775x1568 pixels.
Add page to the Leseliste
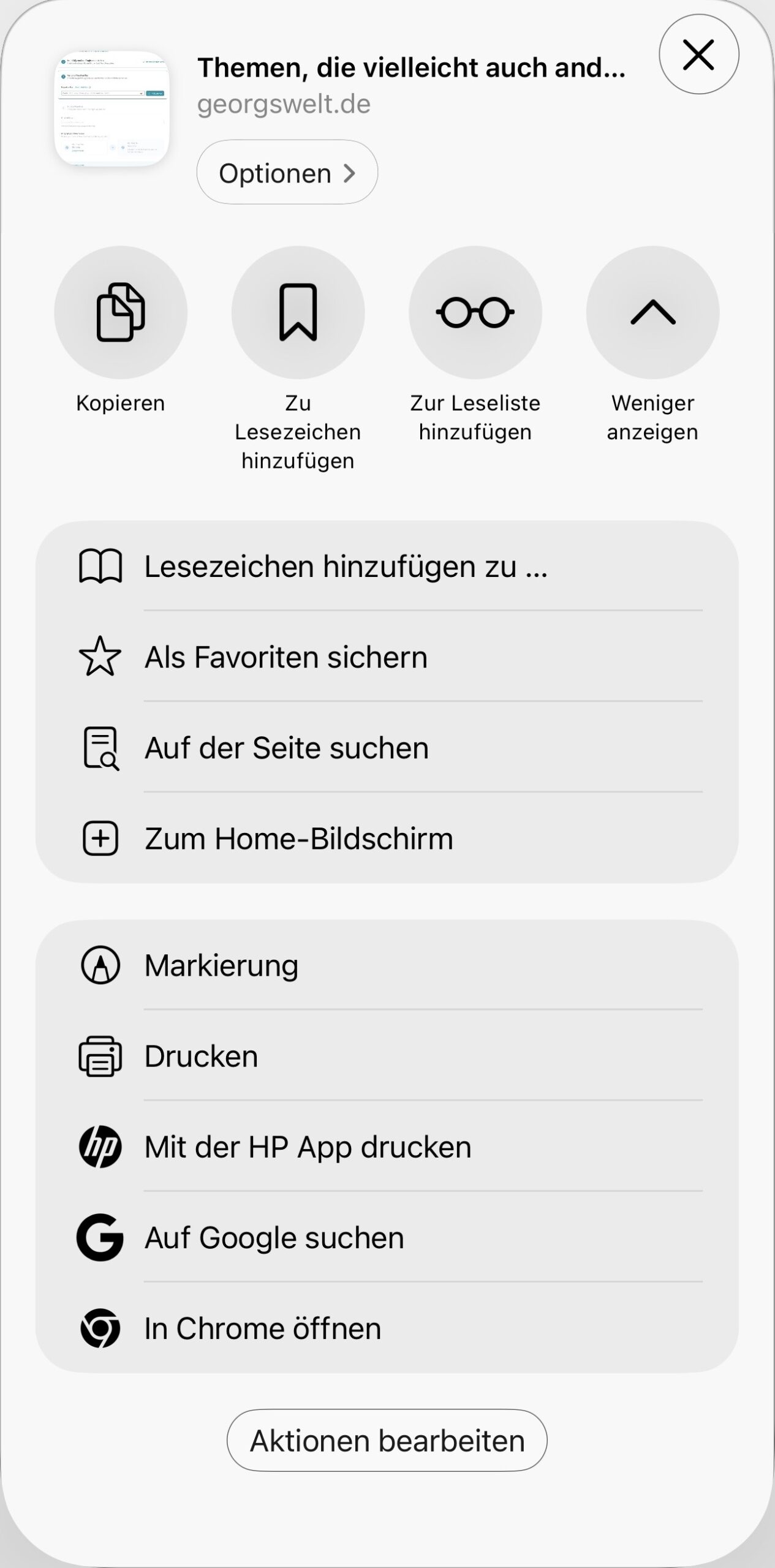[475, 312]
